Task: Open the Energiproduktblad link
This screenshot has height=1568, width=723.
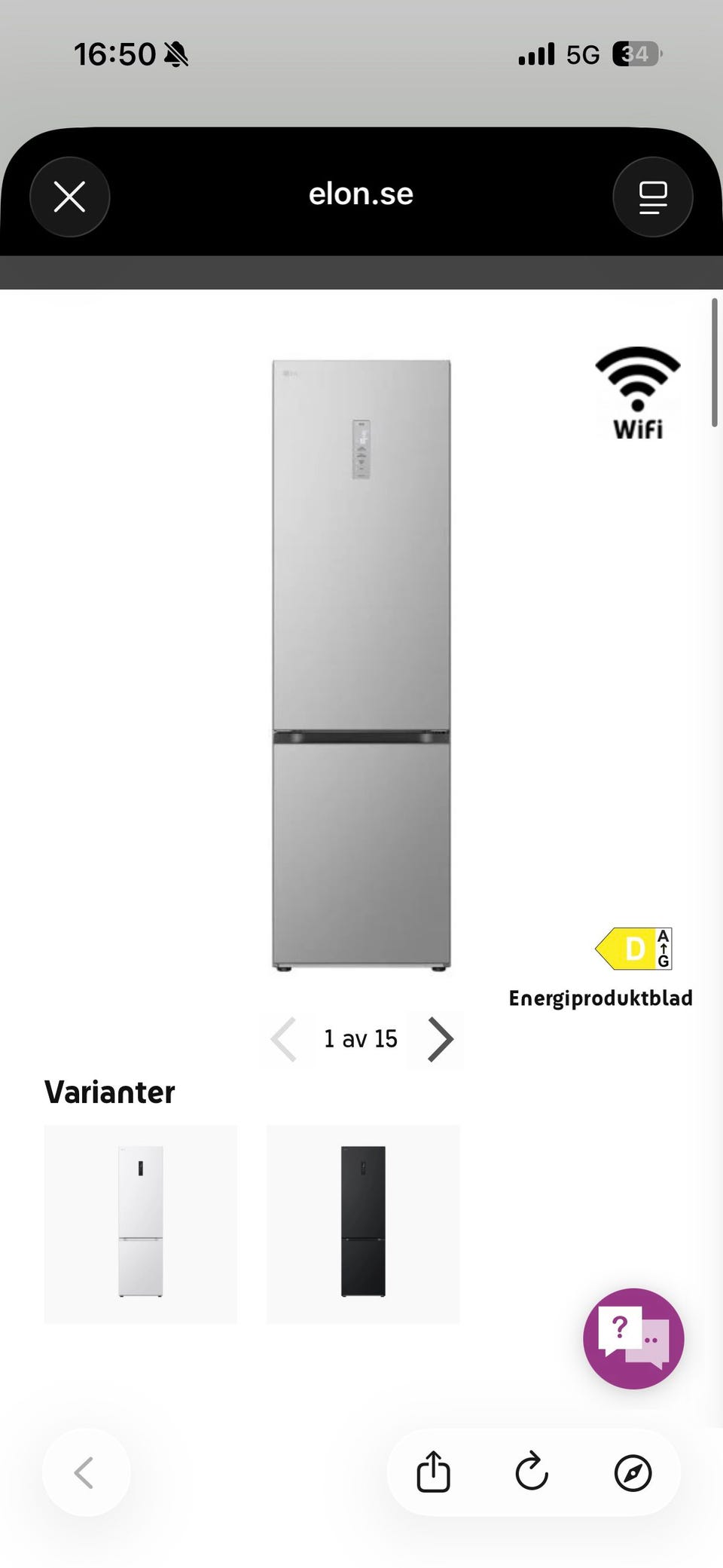Action: point(600,998)
